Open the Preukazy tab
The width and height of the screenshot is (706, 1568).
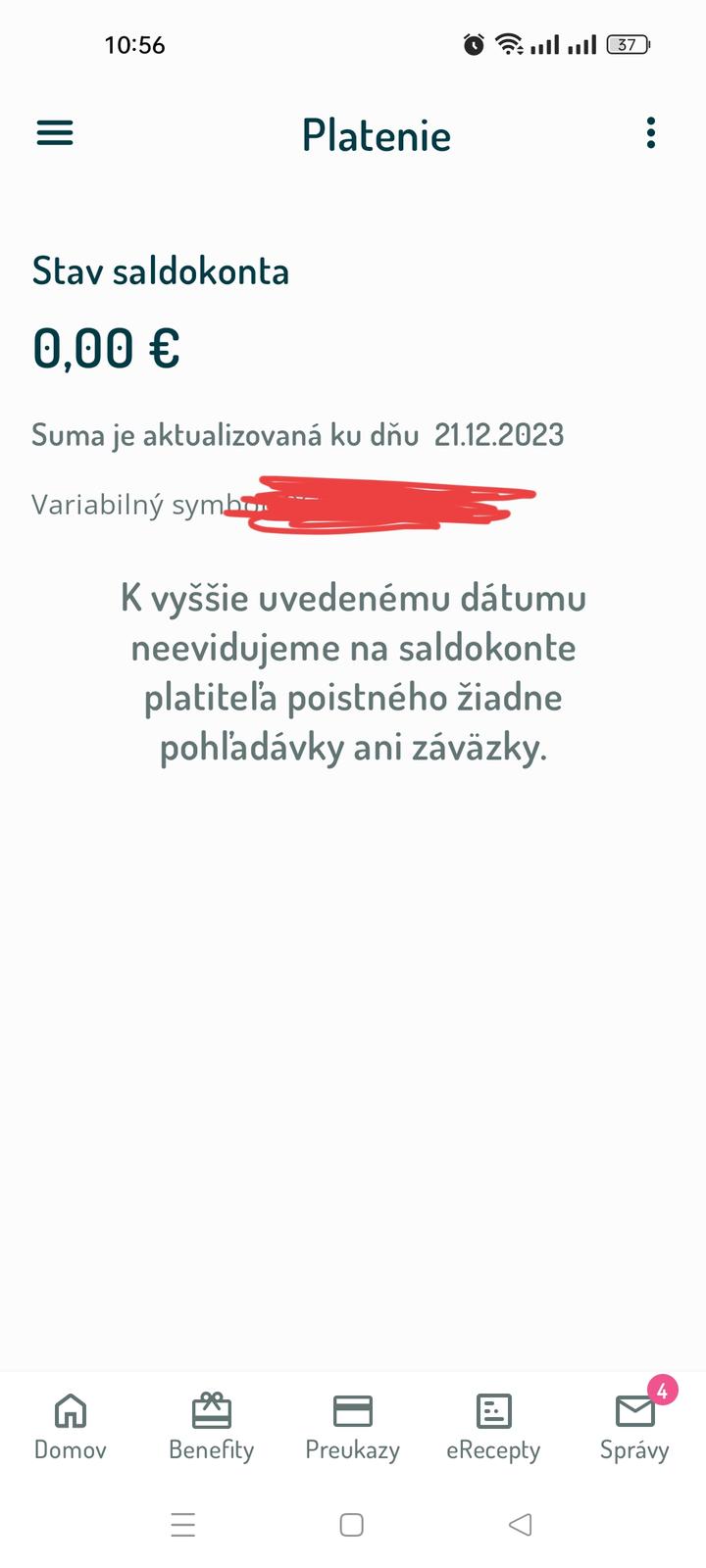click(x=352, y=1427)
